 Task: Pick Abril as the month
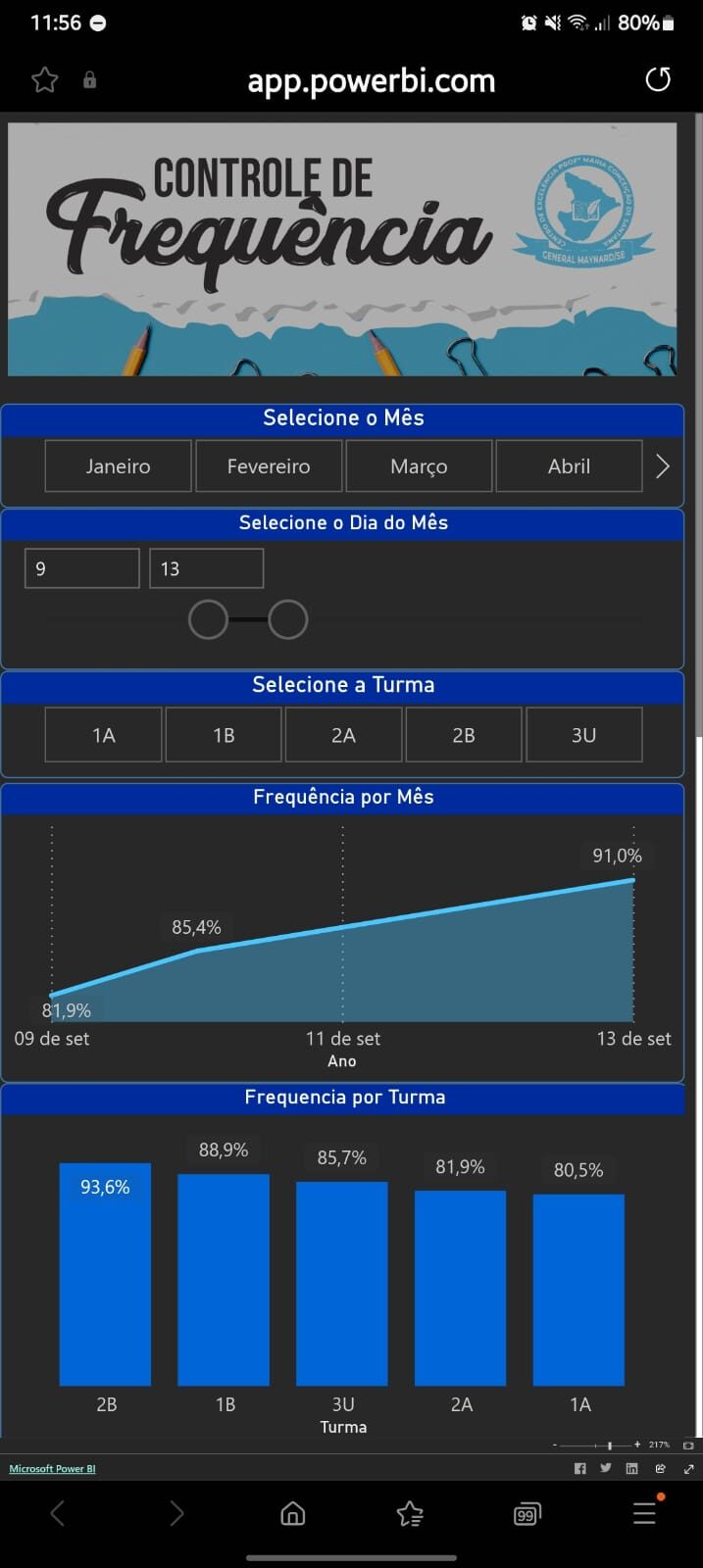pyautogui.click(x=569, y=466)
